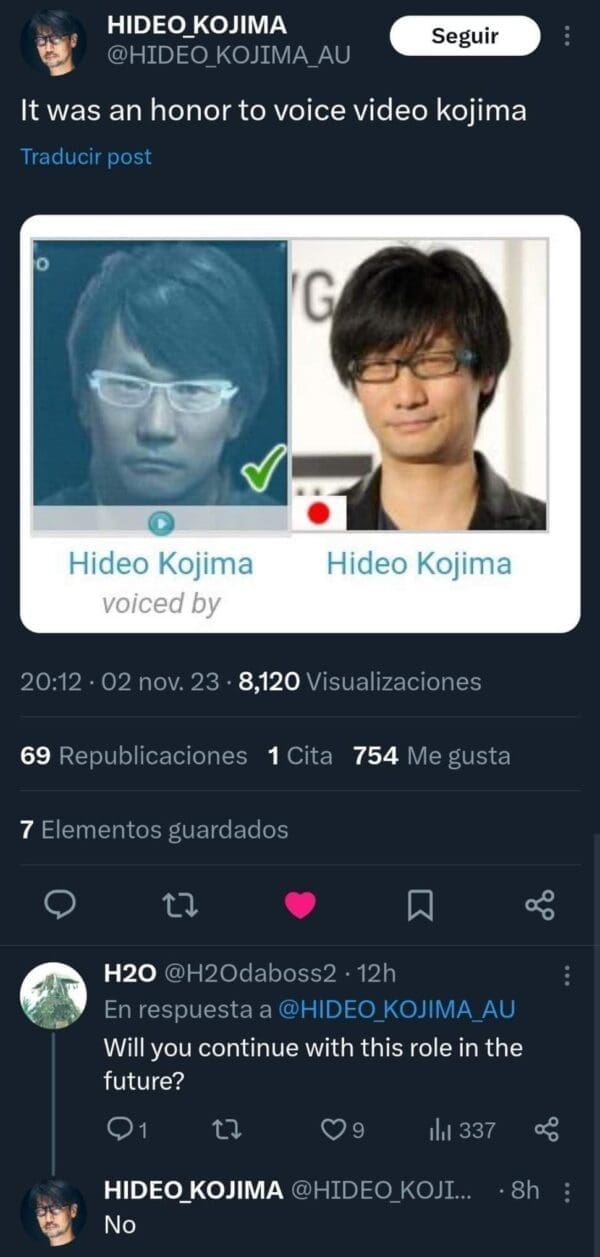The image size is (600, 1257).
Task: Open the overflow menu on the "No" reply
Action: coord(568,1192)
